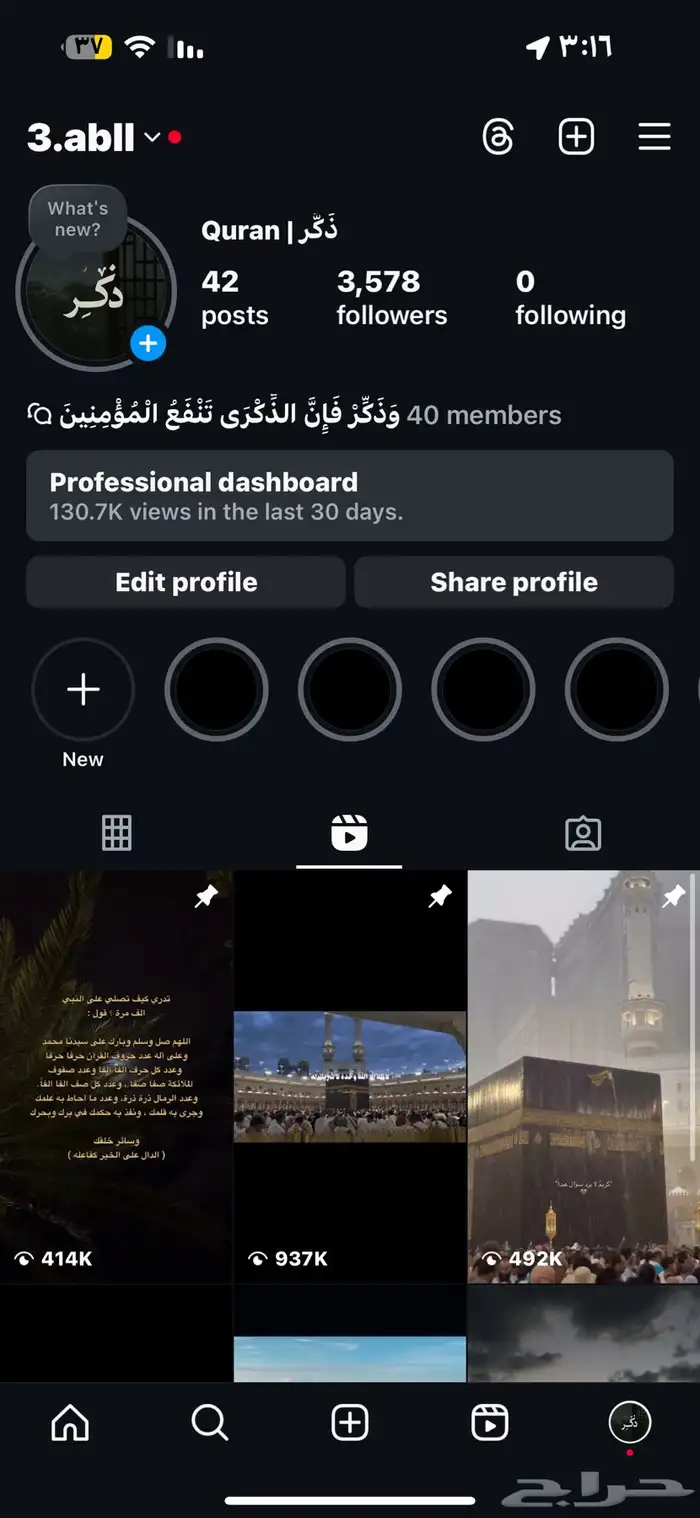Screen dimensions: 700x1518
Task: Open the Search tab in bottom bar
Action: pos(210,1423)
